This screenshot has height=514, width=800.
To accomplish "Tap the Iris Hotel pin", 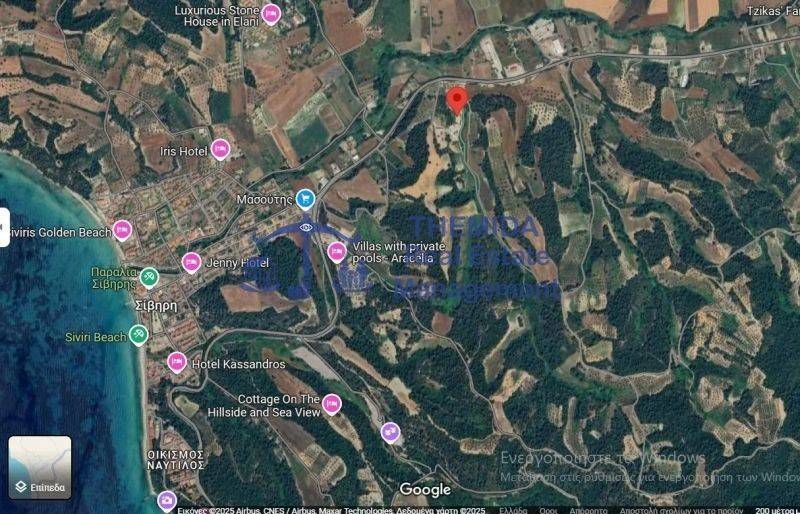I will pos(221,150).
